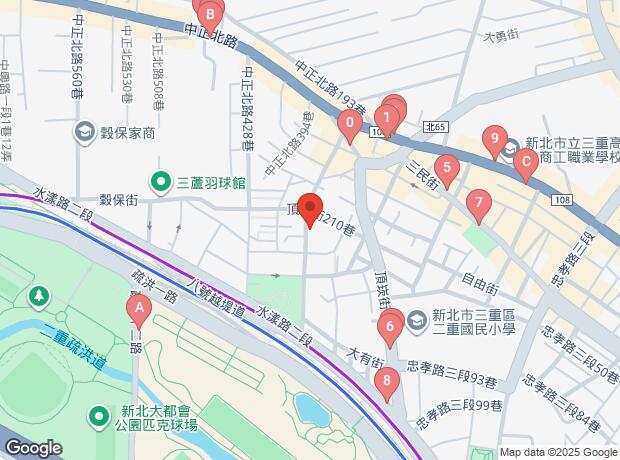Viewport: 620px width, 460px height.
Task: Tap marker C beside the vocational school
Action: pos(526,163)
